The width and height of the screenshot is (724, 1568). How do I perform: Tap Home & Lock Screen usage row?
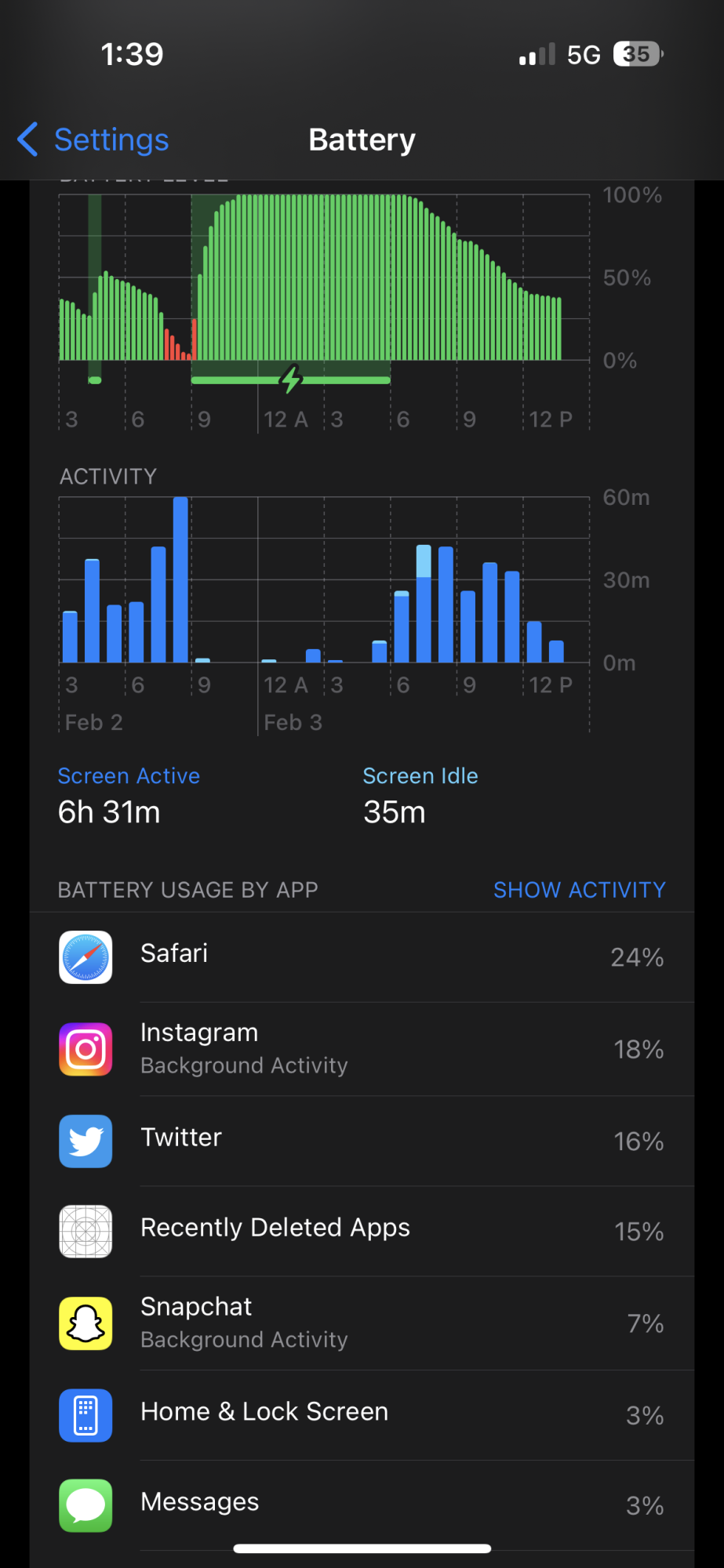tap(362, 1414)
